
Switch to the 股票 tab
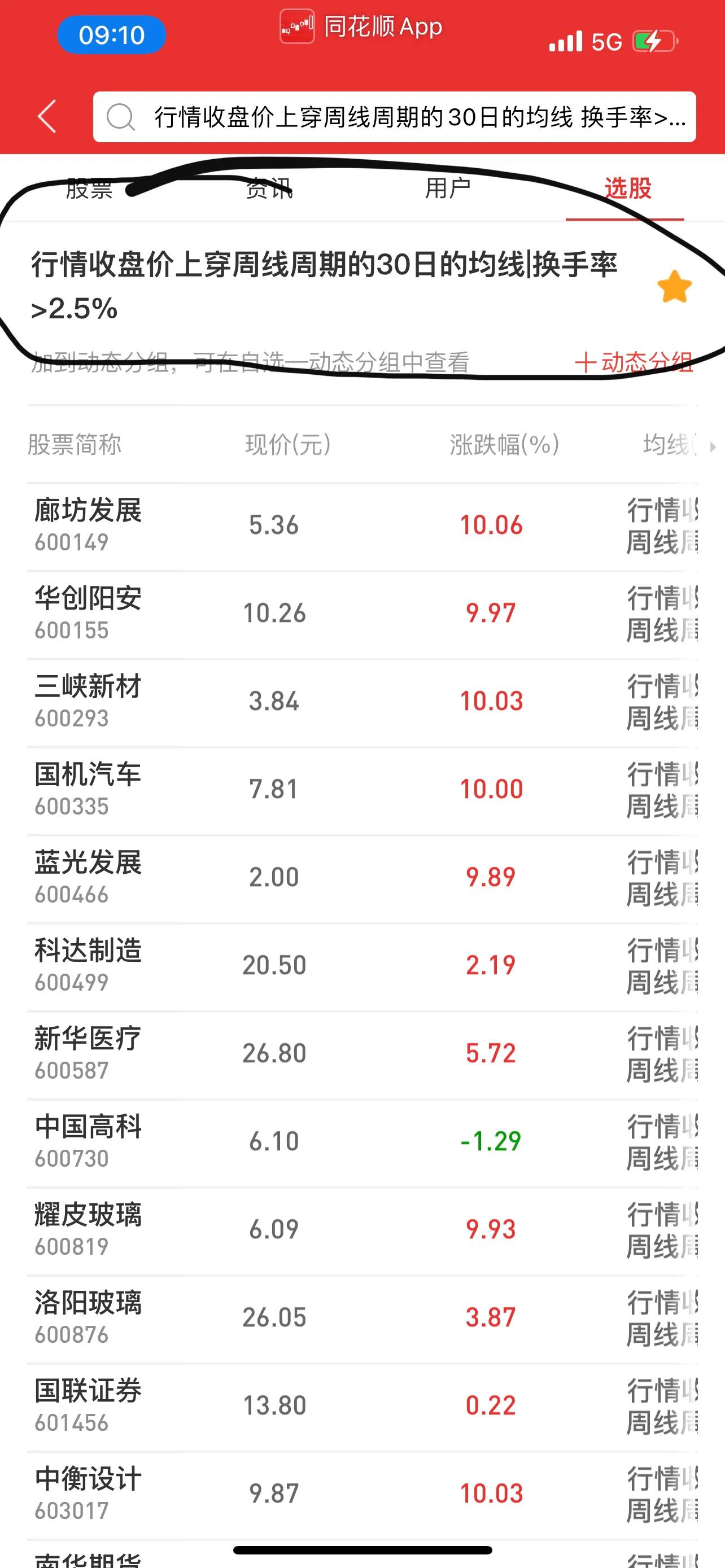[89, 189]
